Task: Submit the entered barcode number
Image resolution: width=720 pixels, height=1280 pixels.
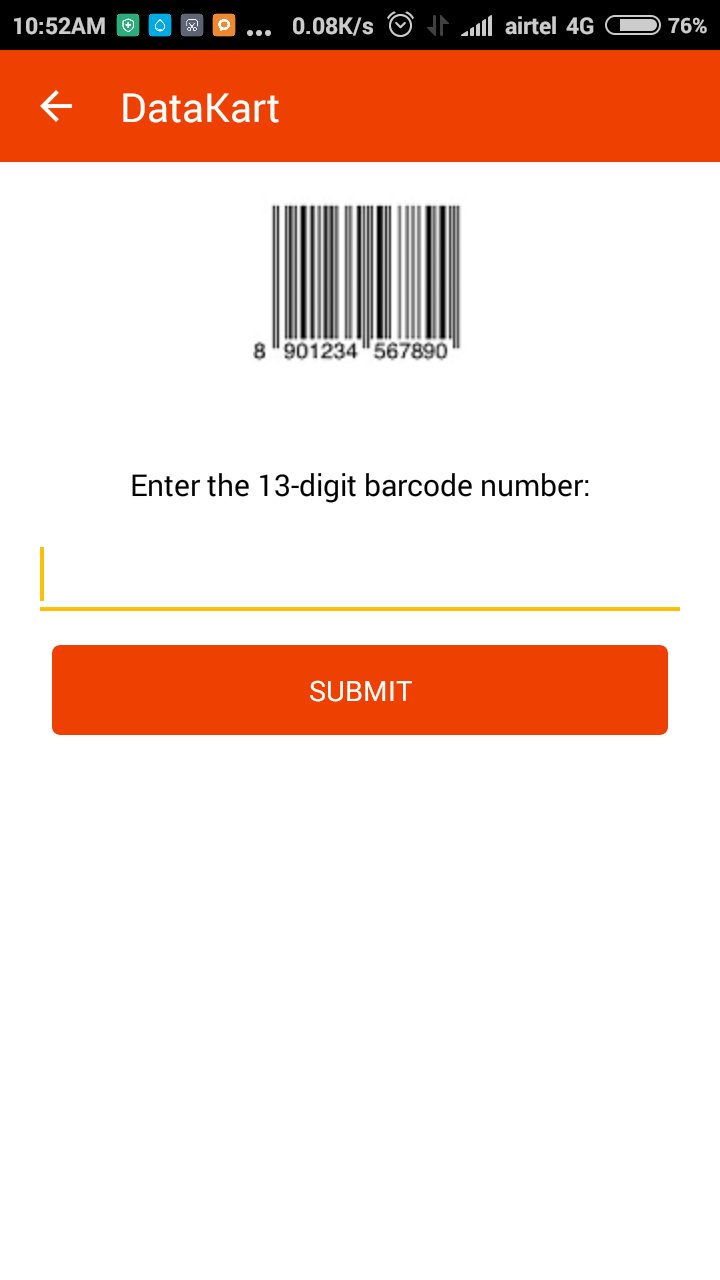Action: [x=360, y=690]
